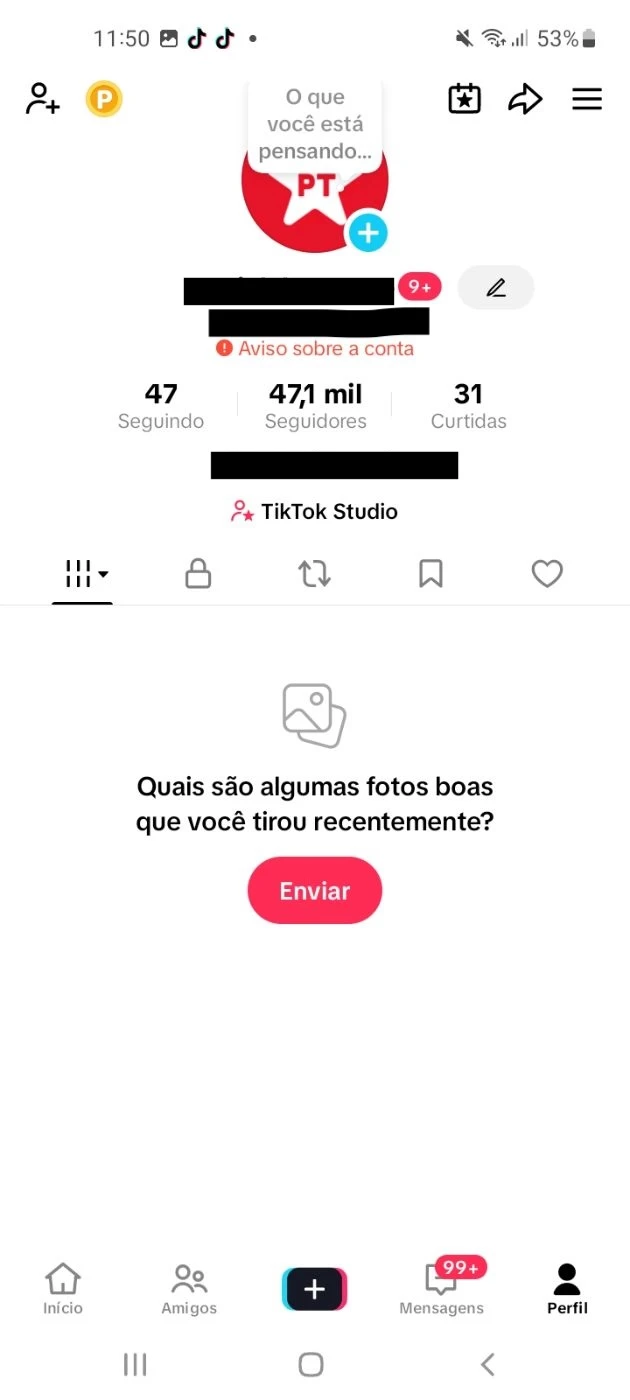Tap the Enviar button

(315, 890)
